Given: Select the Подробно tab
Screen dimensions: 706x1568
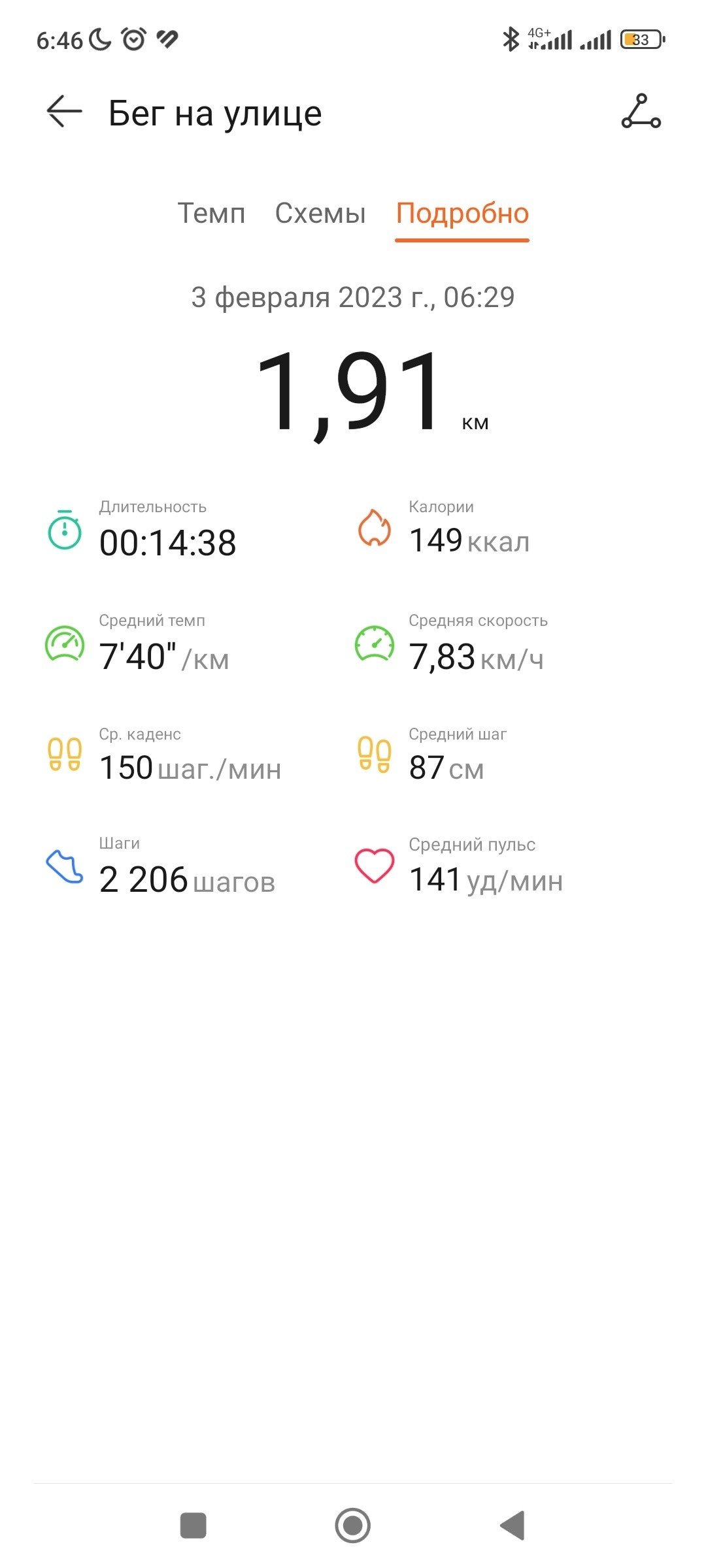Looking at the screenshot, I should [462, 214].
